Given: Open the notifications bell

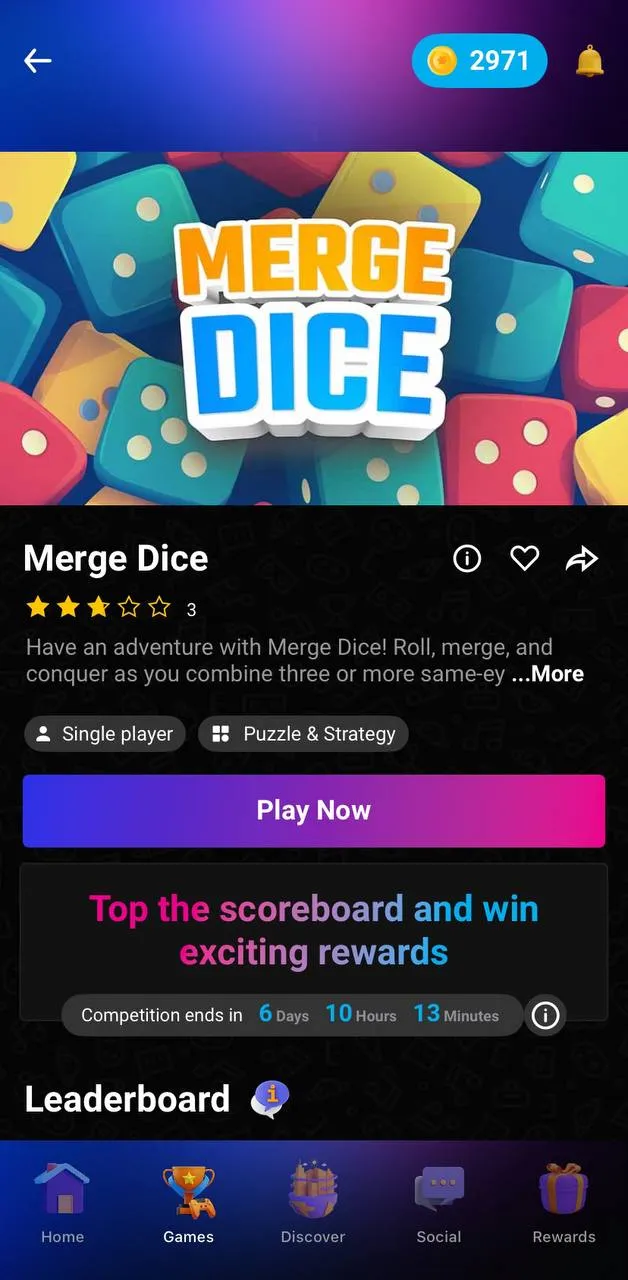Looking at the screenshot, I should click(590, 61).
